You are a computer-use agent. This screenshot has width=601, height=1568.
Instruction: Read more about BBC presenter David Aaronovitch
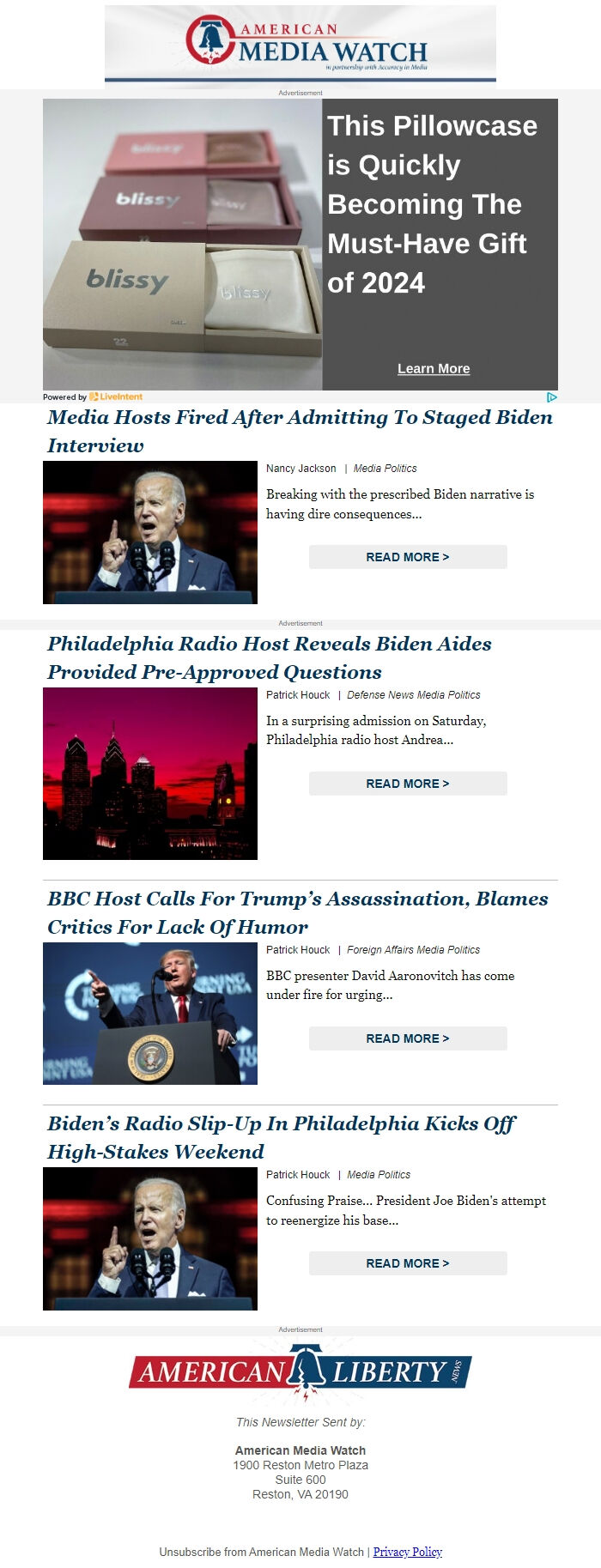pos(408,1038)
